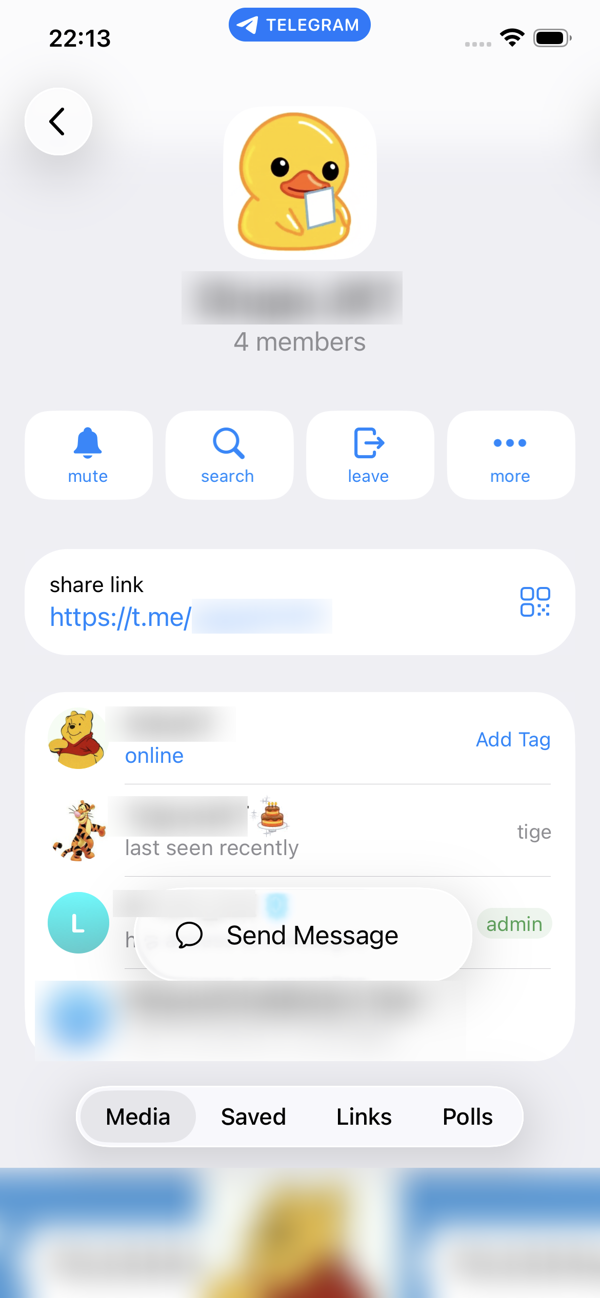Switch to the Media tab

point(138,1117)
